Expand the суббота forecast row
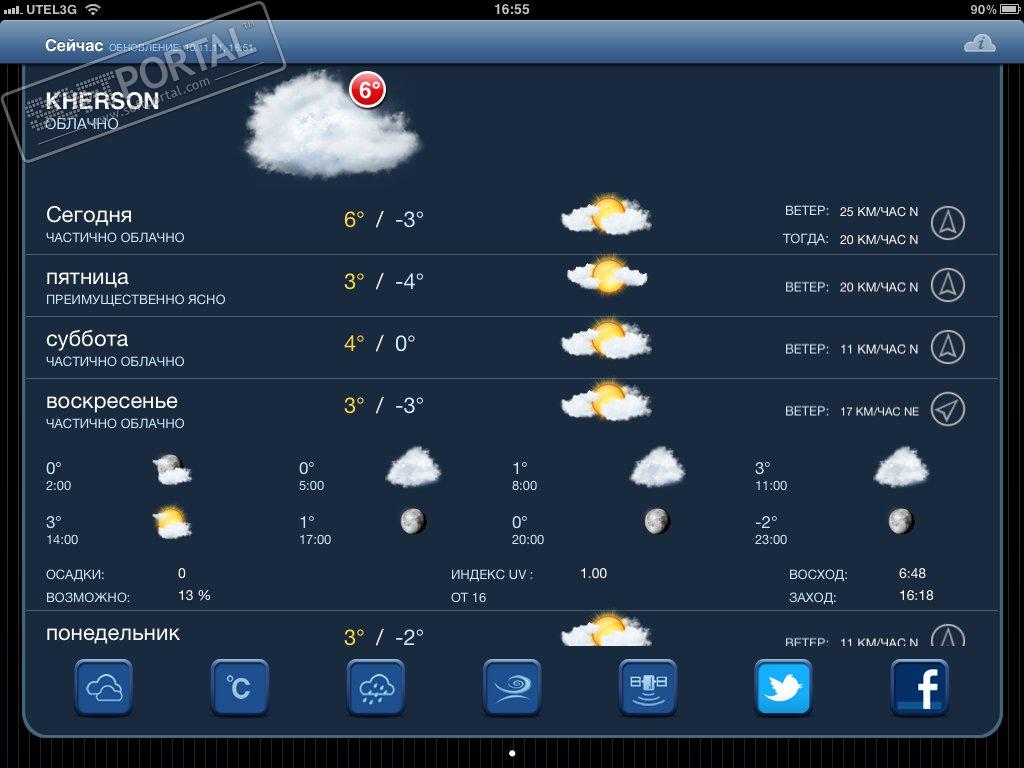This screenshot has height=768, width=1024. pyautogui.click(x=511, y=348)
